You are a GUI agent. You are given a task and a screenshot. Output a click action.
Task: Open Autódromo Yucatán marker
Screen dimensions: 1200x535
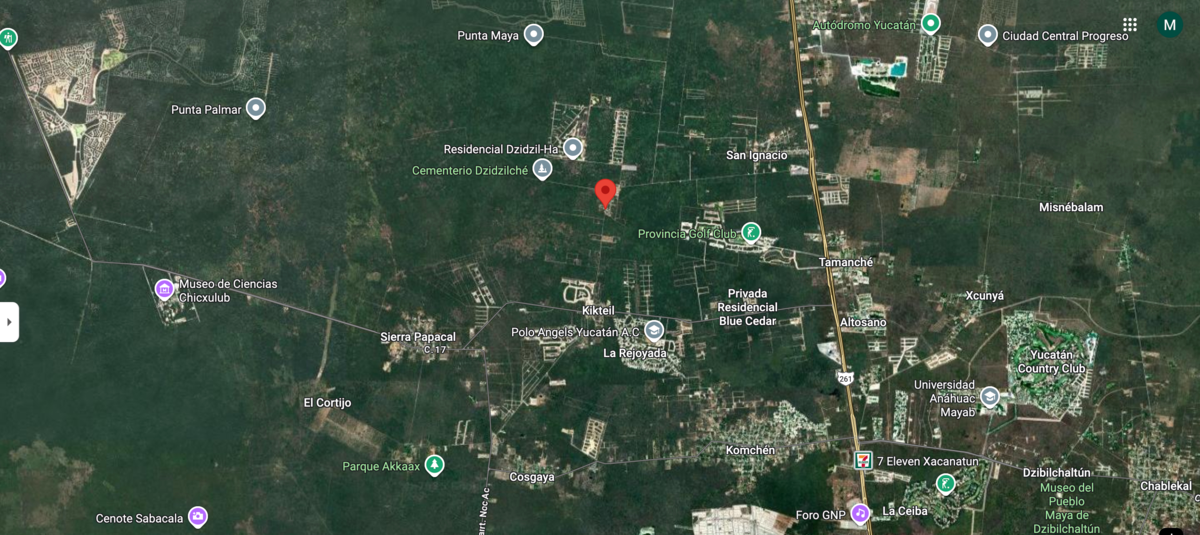click(x=931, y=23)
